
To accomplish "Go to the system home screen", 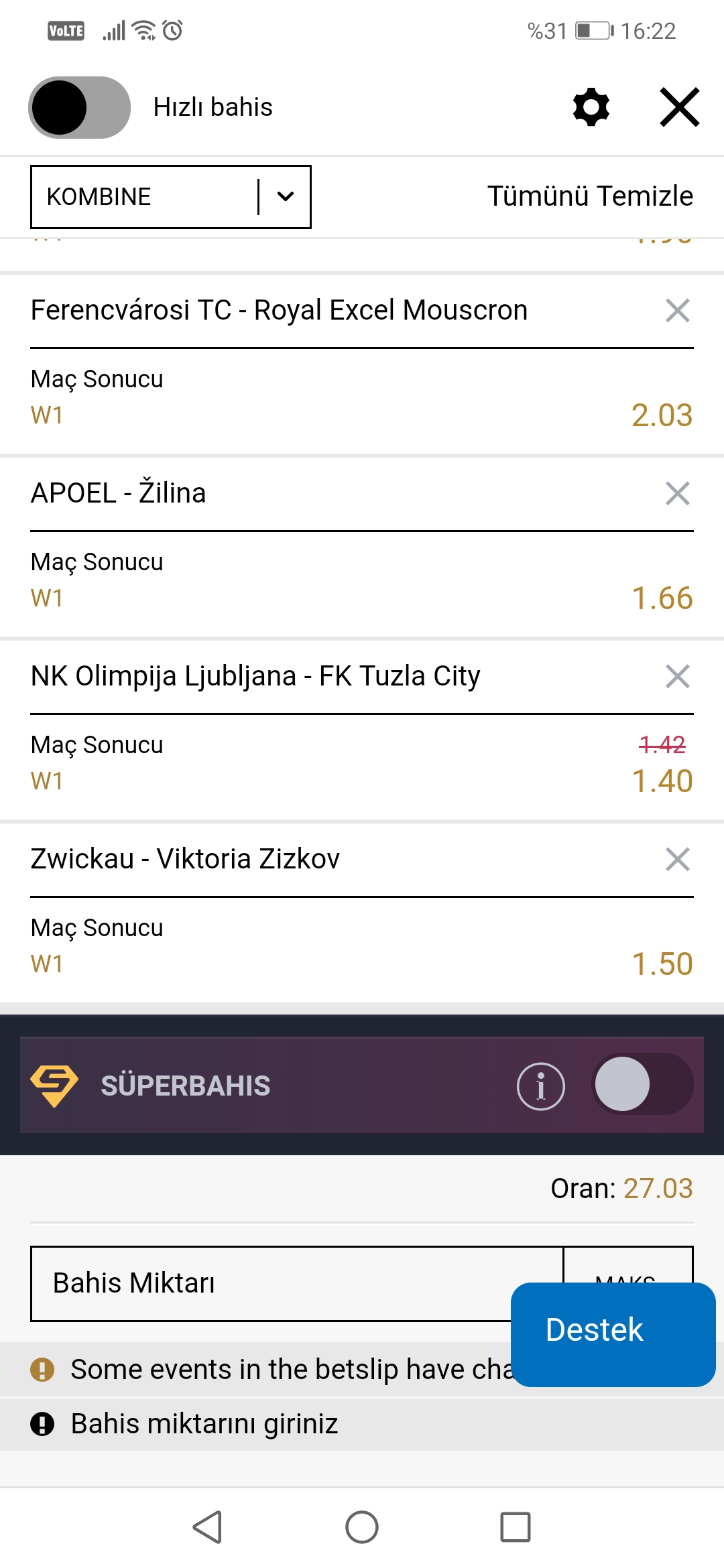I will coord(362,1528).
